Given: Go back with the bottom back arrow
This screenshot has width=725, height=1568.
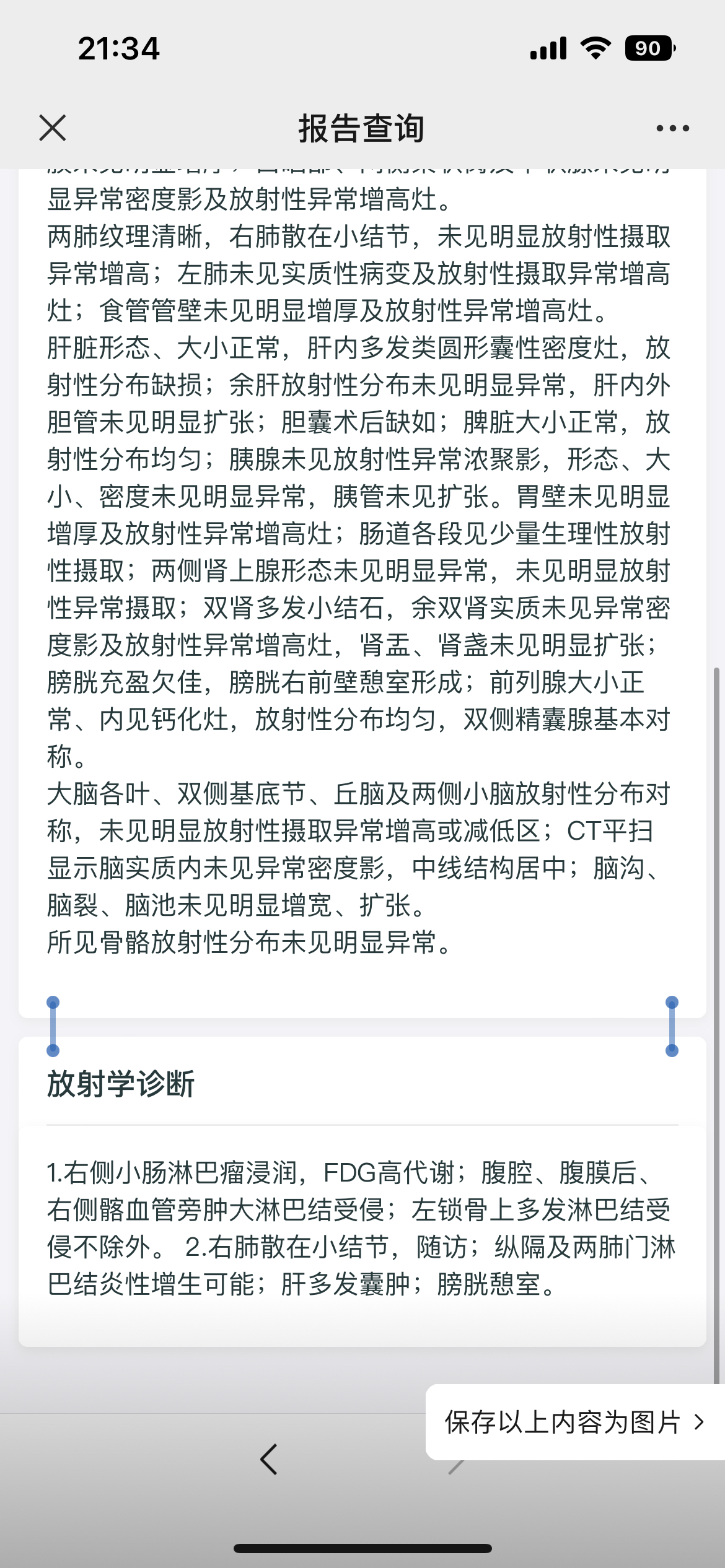Looking at the screenshot, I should (269, 1460).
